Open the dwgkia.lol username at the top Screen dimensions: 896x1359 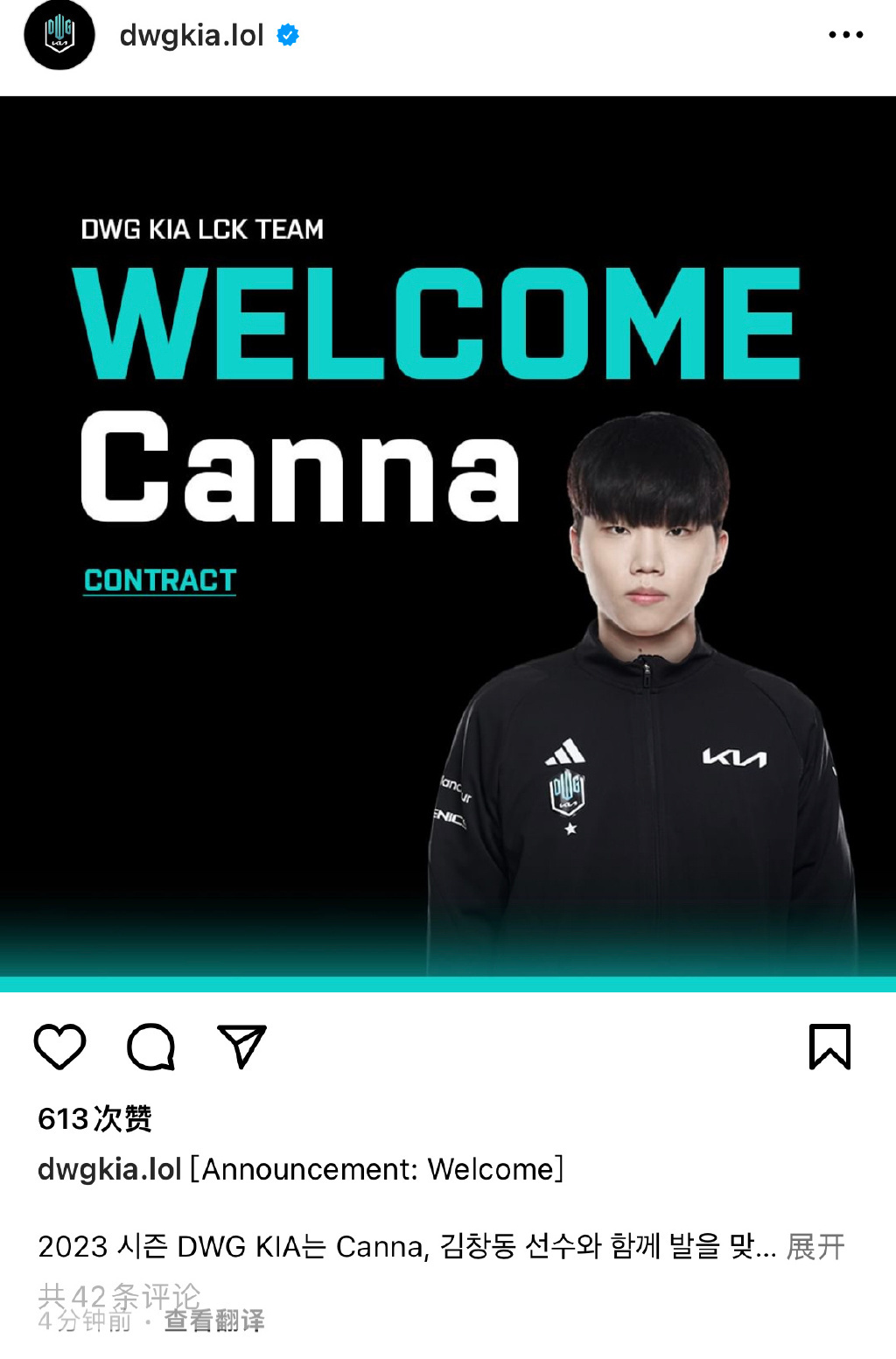tap(192, 36)
